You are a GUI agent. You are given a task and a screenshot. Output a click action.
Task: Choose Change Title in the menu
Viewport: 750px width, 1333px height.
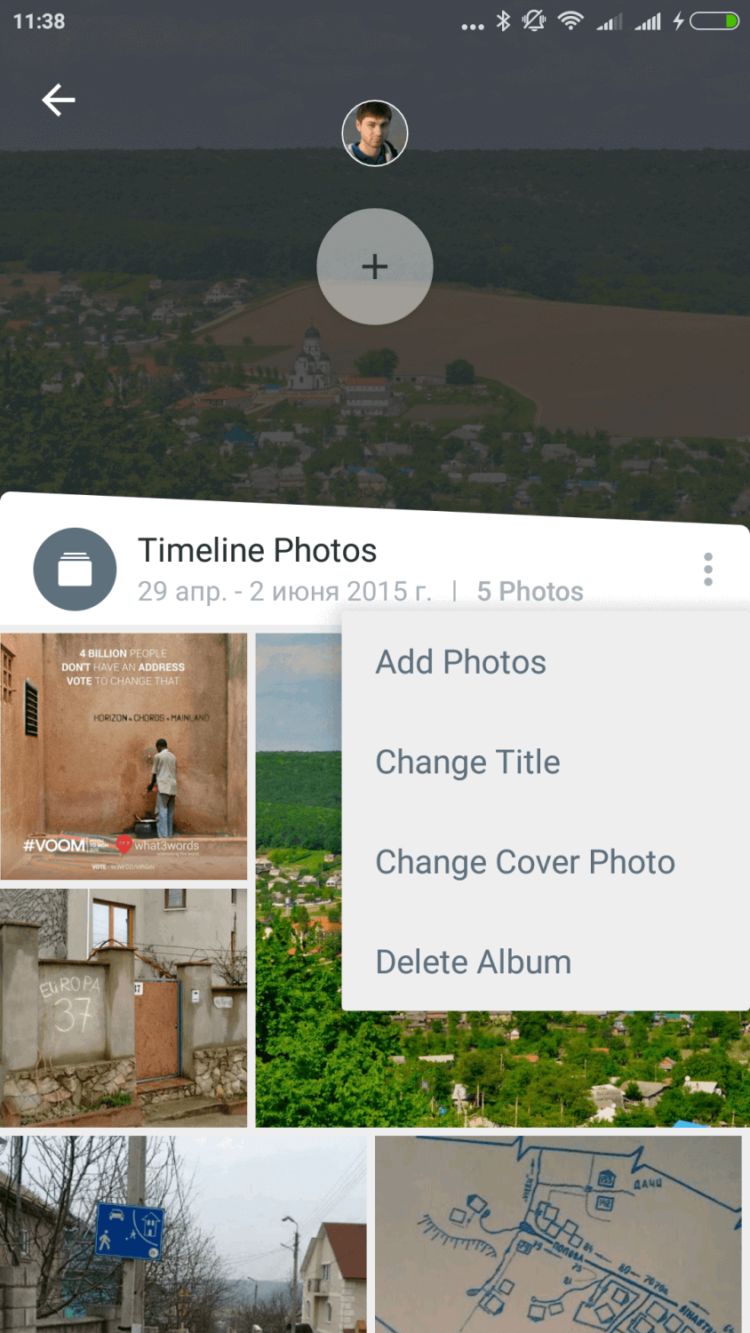[x=467, y=761]
